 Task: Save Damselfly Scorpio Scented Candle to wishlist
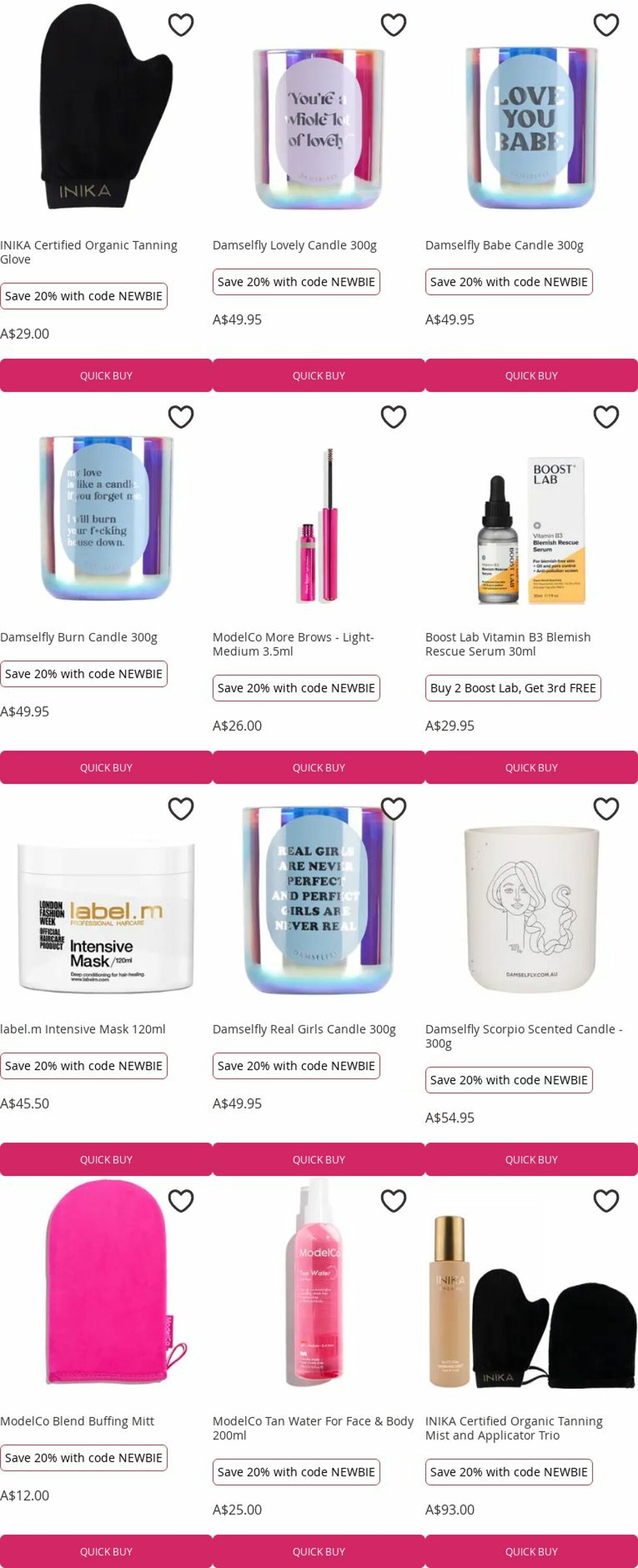tap(606, 809)
